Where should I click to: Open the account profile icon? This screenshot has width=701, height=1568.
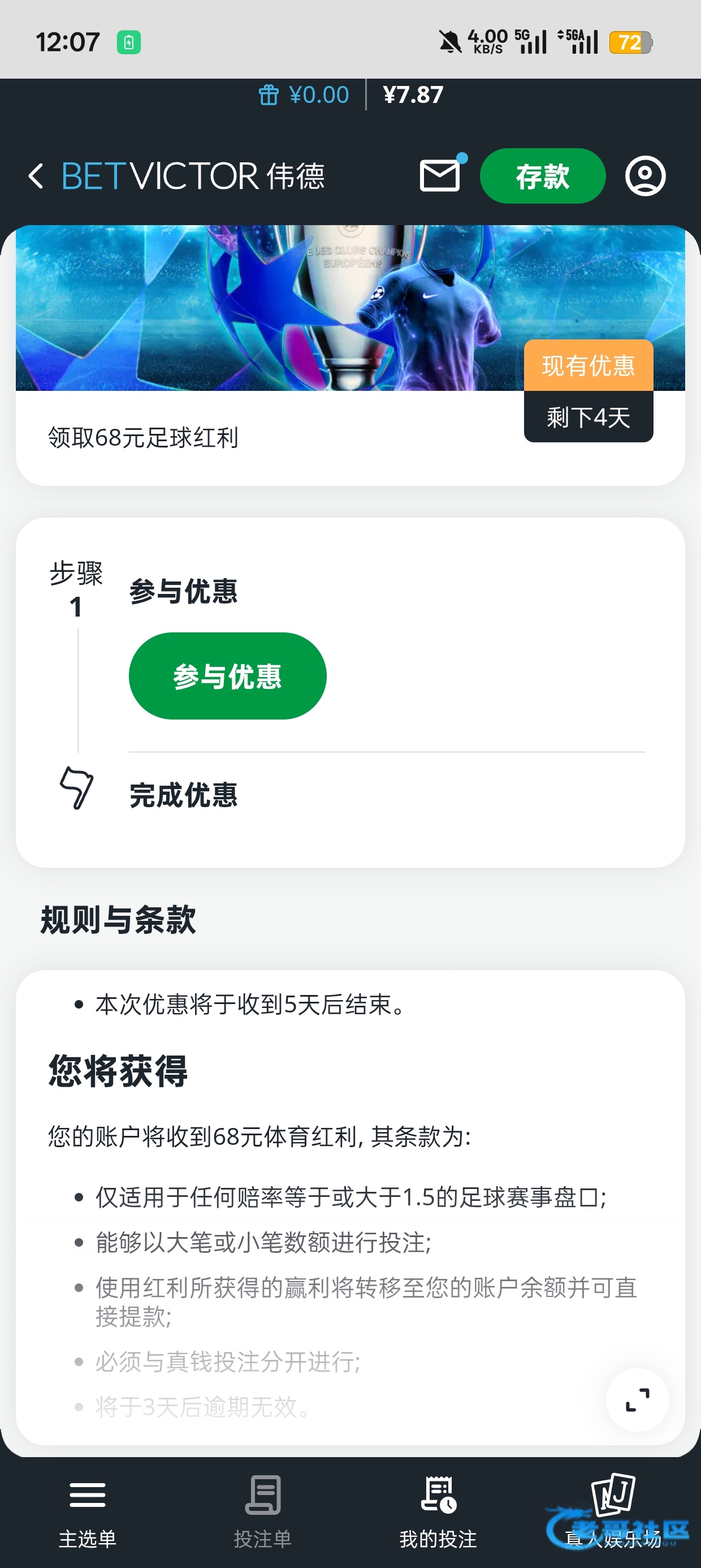(x=646, y=176)
